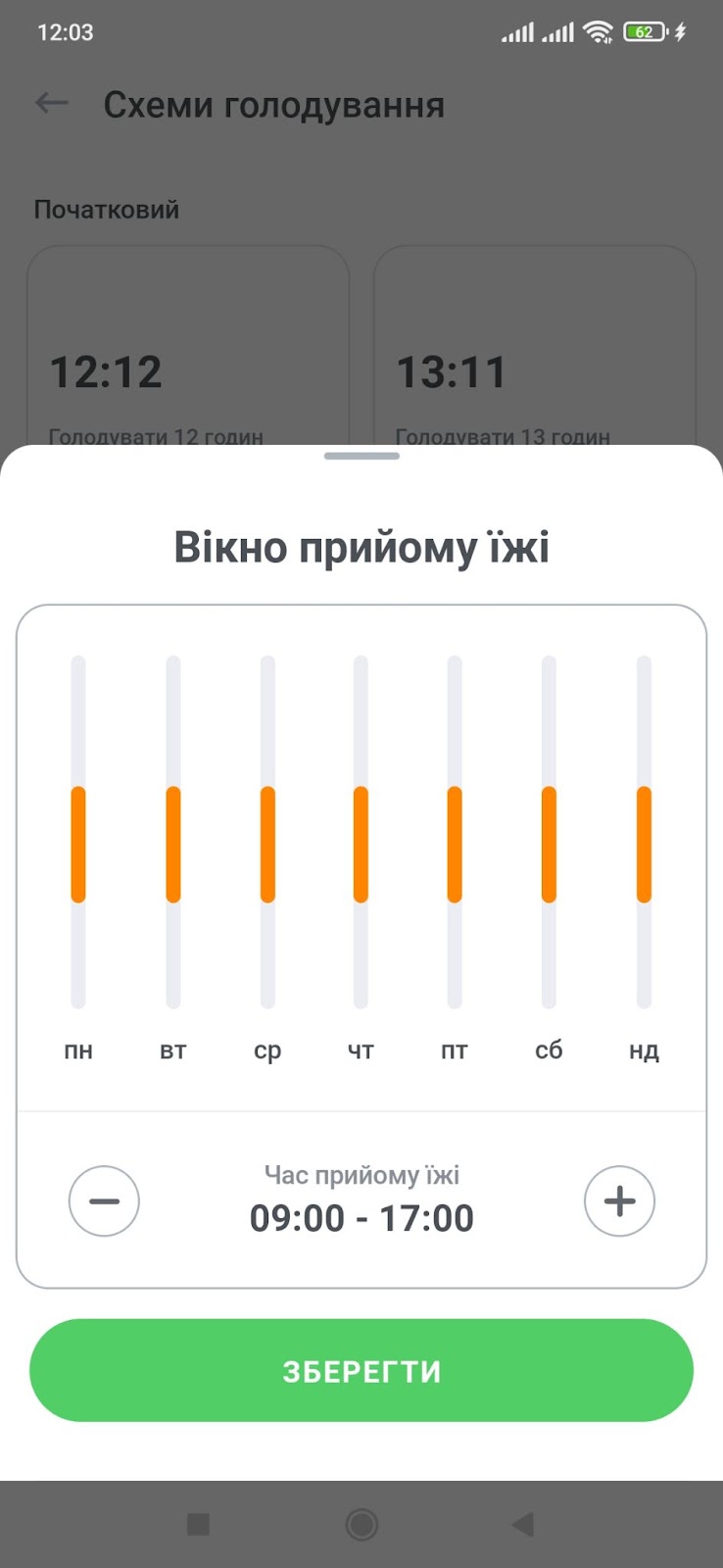This screenshot has width=723, height=1568.
Task: Tap the plus button for eating time
Action: coord(619,1200)
